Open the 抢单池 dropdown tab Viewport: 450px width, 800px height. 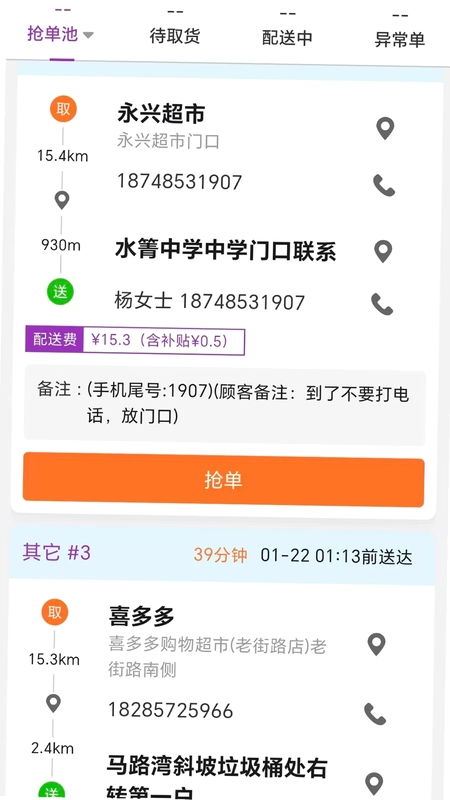[x=61, y=35]
